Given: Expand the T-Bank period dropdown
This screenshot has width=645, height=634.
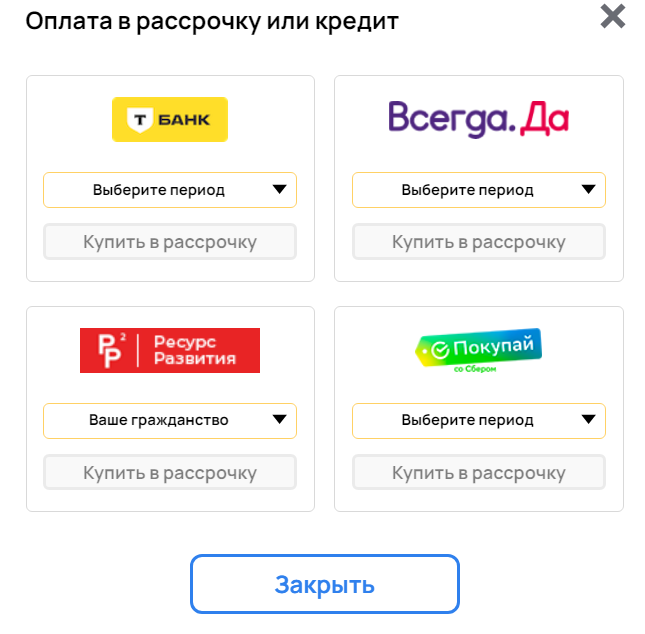Looking at the screenshot, I should 170,190.
